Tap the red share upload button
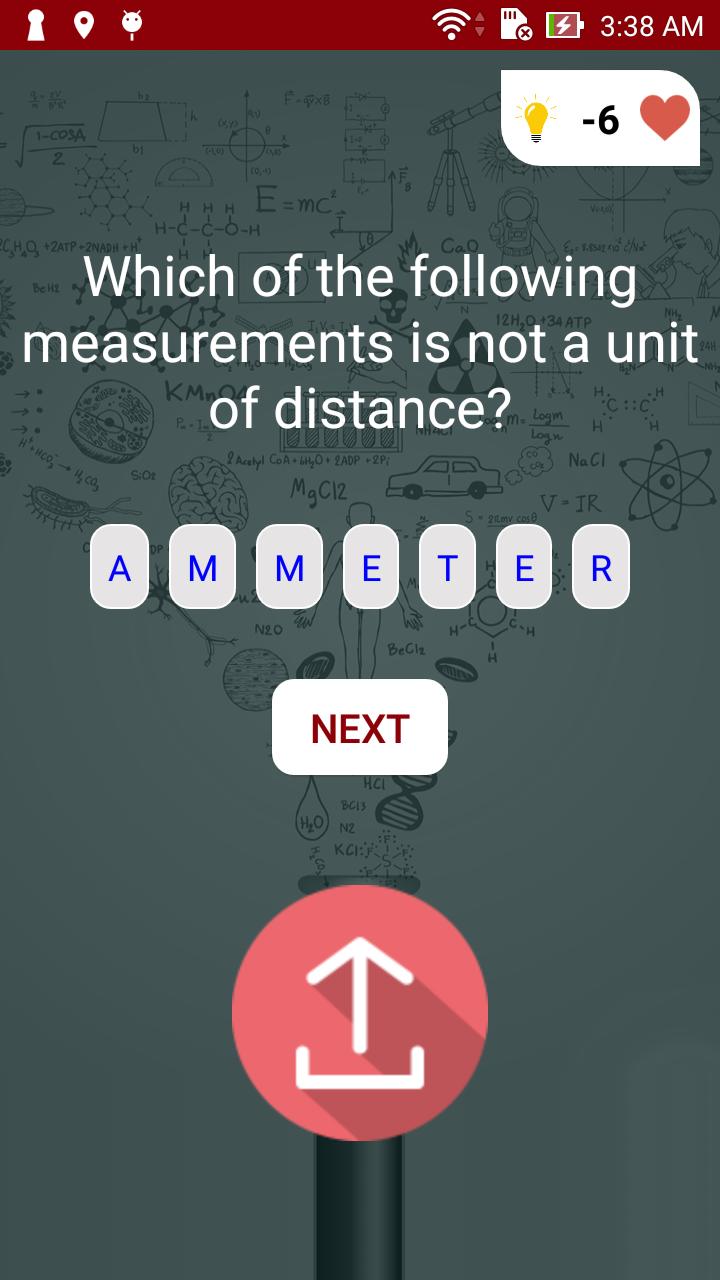Viewport: 720px width, 1280px height. tap(360, 1012)
